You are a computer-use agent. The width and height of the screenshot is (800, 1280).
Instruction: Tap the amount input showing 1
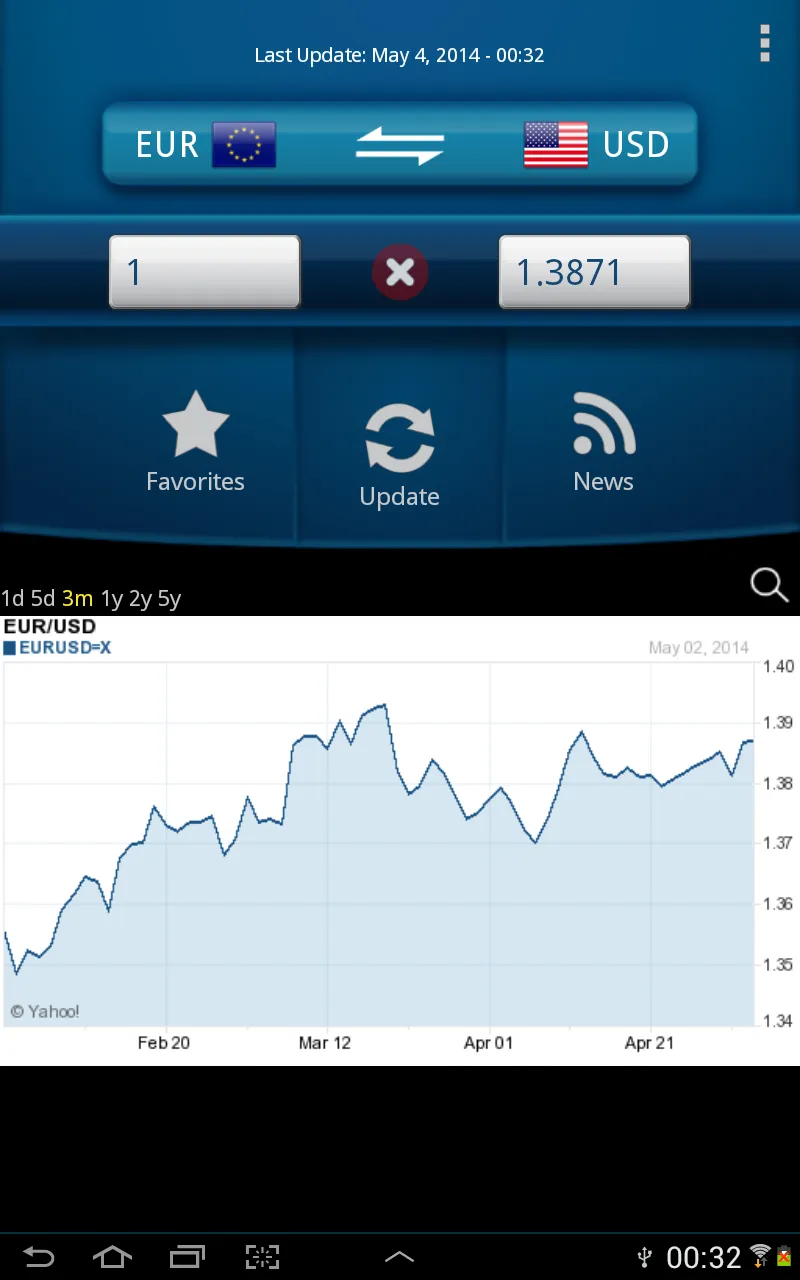tap(204, 271)
